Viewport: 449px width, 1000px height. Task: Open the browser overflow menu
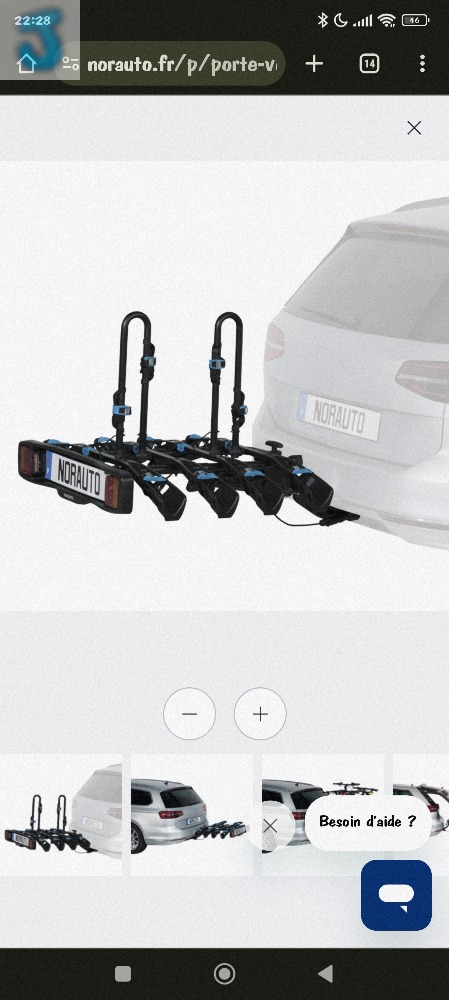coord(422,63)
